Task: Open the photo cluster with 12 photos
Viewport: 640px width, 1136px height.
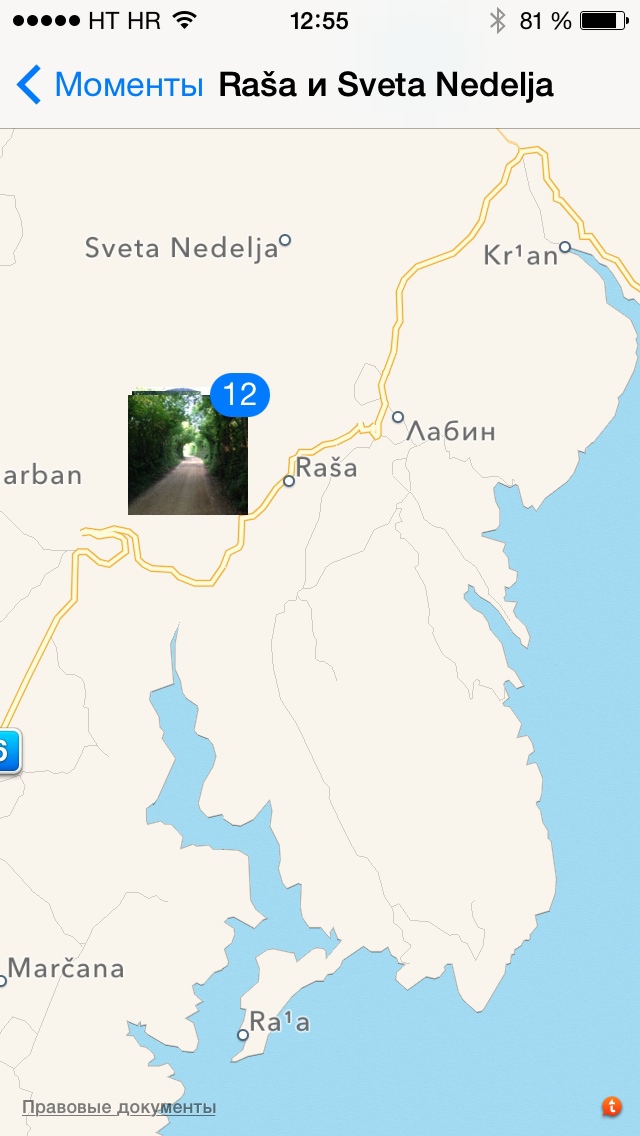Action: pos(188,453)
